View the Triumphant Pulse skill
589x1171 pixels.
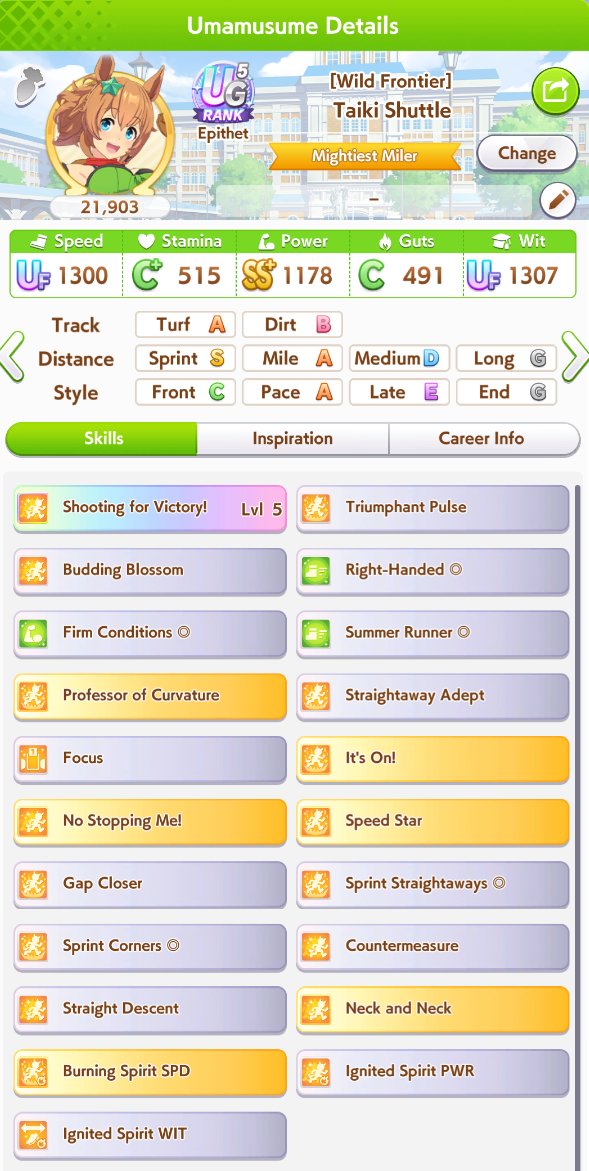click(433, 509)
